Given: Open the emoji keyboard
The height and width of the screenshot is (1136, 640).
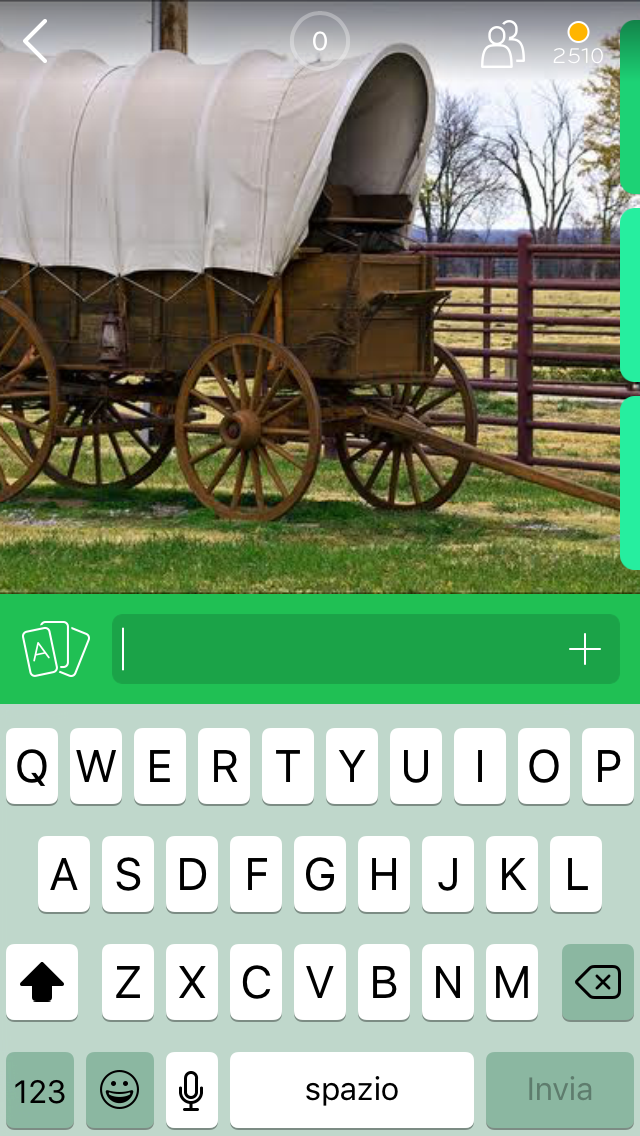Looking at the screenshot, I should 120,1089.
